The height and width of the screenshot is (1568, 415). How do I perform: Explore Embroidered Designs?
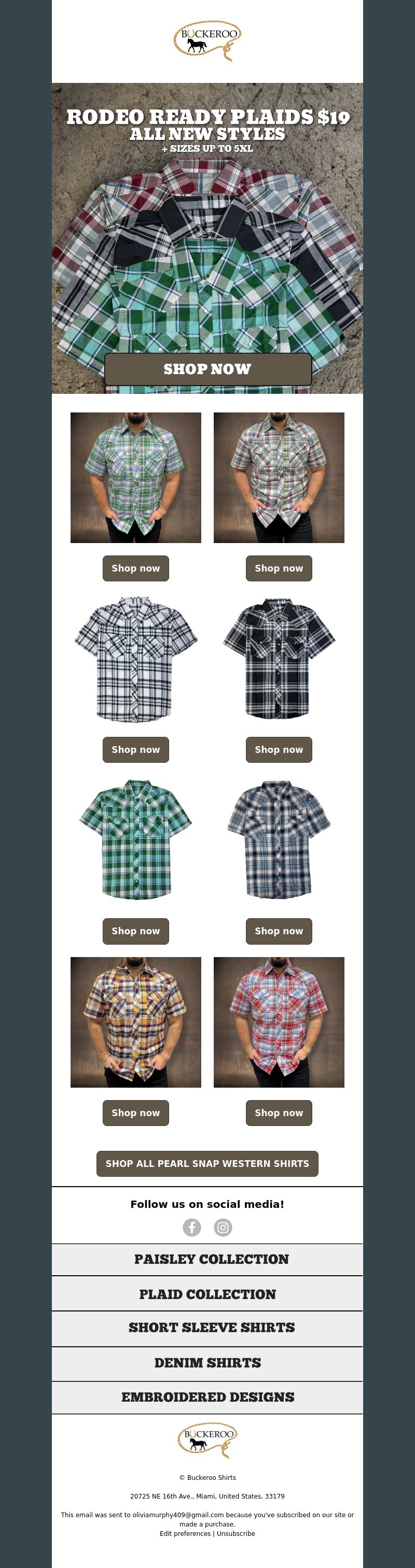207,1397
